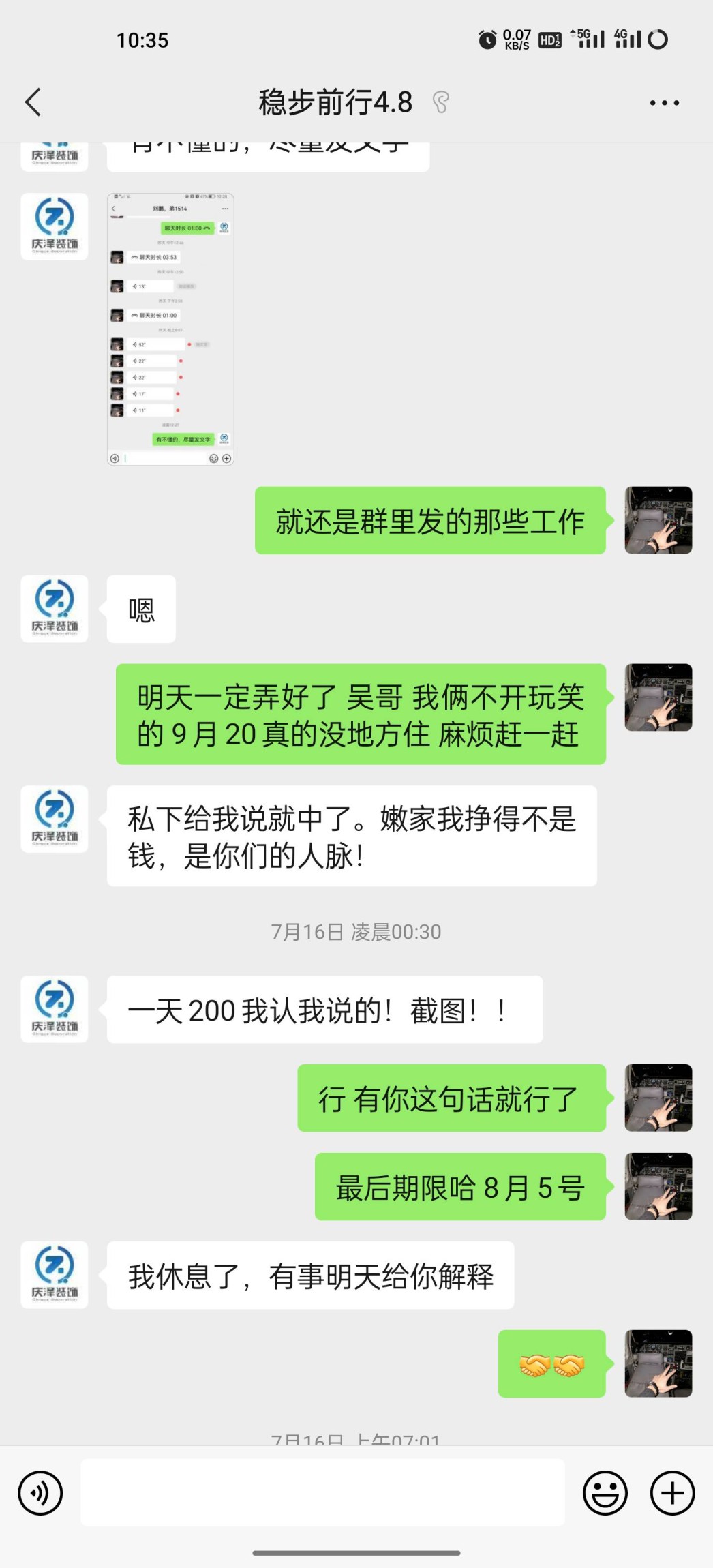Open the chat info overflow menu
Screen dimensions: 713x1568
[x=664, y=103]
